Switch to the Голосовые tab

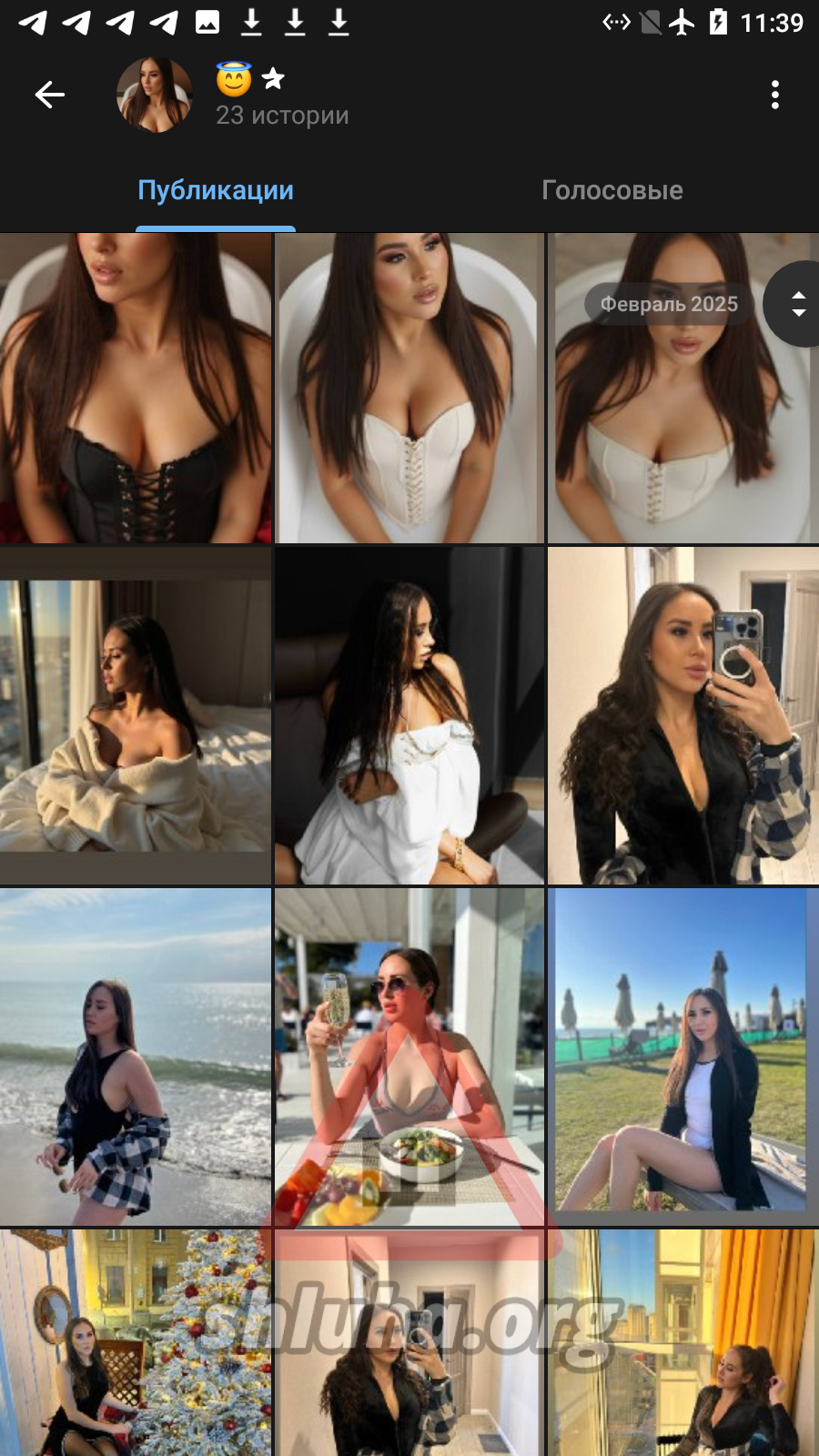(x=612, y=190)
